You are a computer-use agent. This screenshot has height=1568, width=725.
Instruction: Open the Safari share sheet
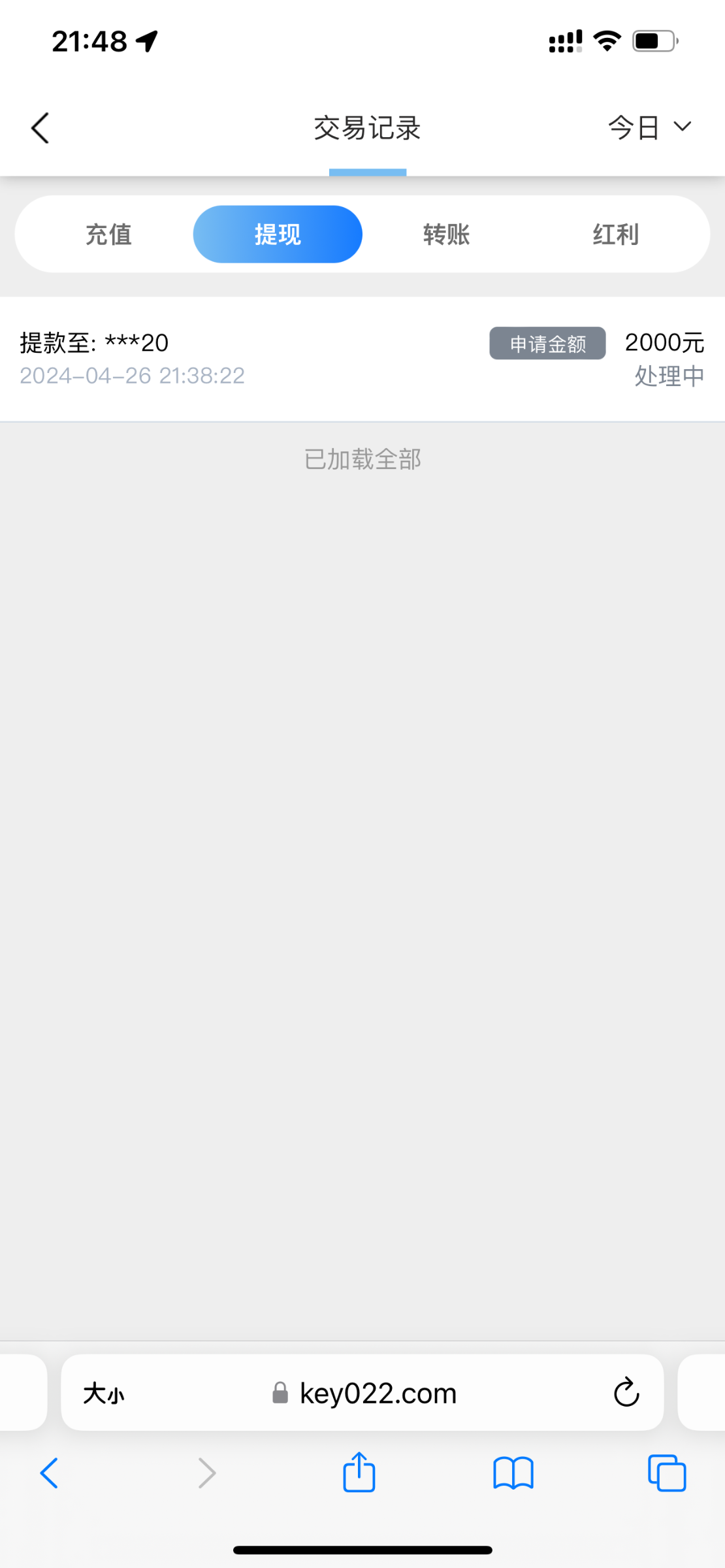click(x=358, y=1473)
